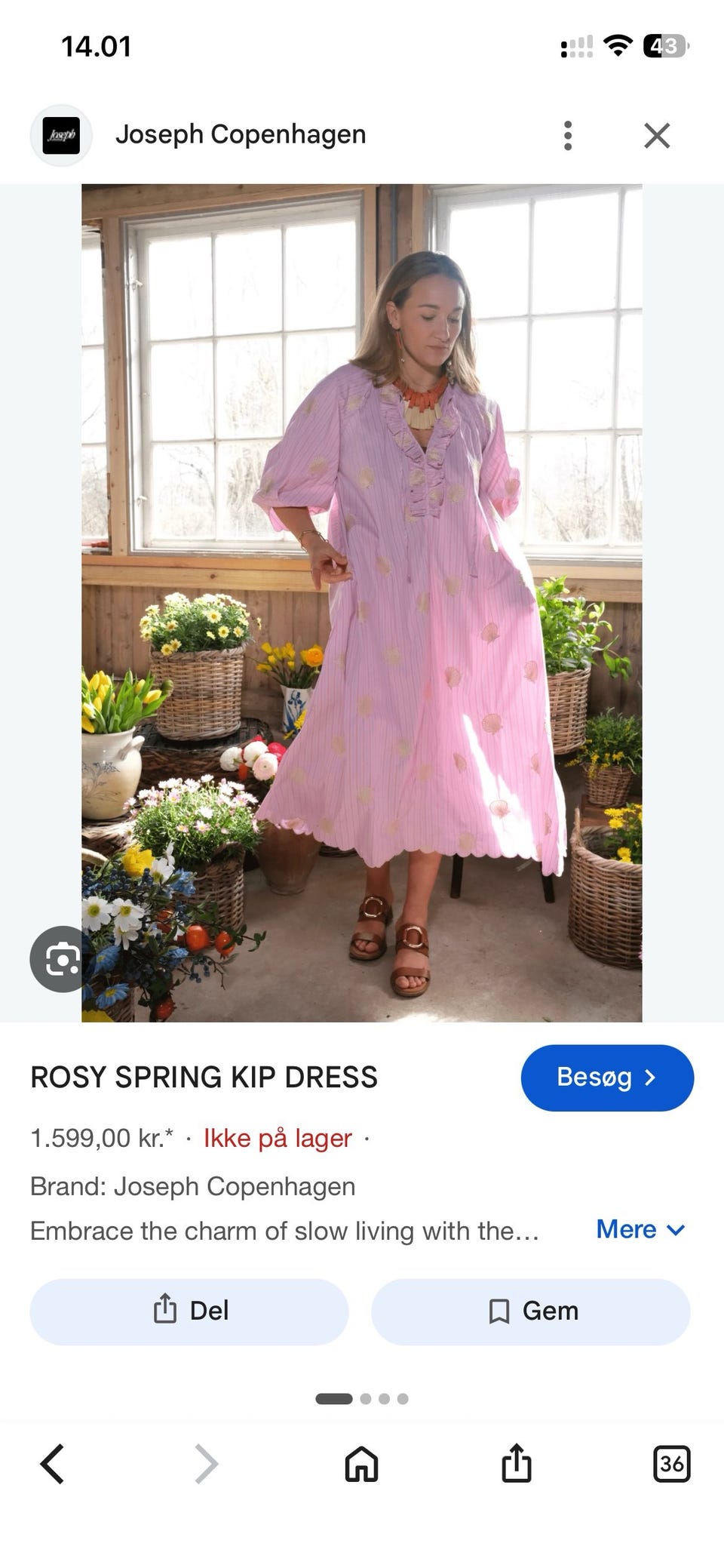Viewport: 724px width, 1568px height.
Task: View the 36 open tabs
Action: click(x=671, y=1465)
